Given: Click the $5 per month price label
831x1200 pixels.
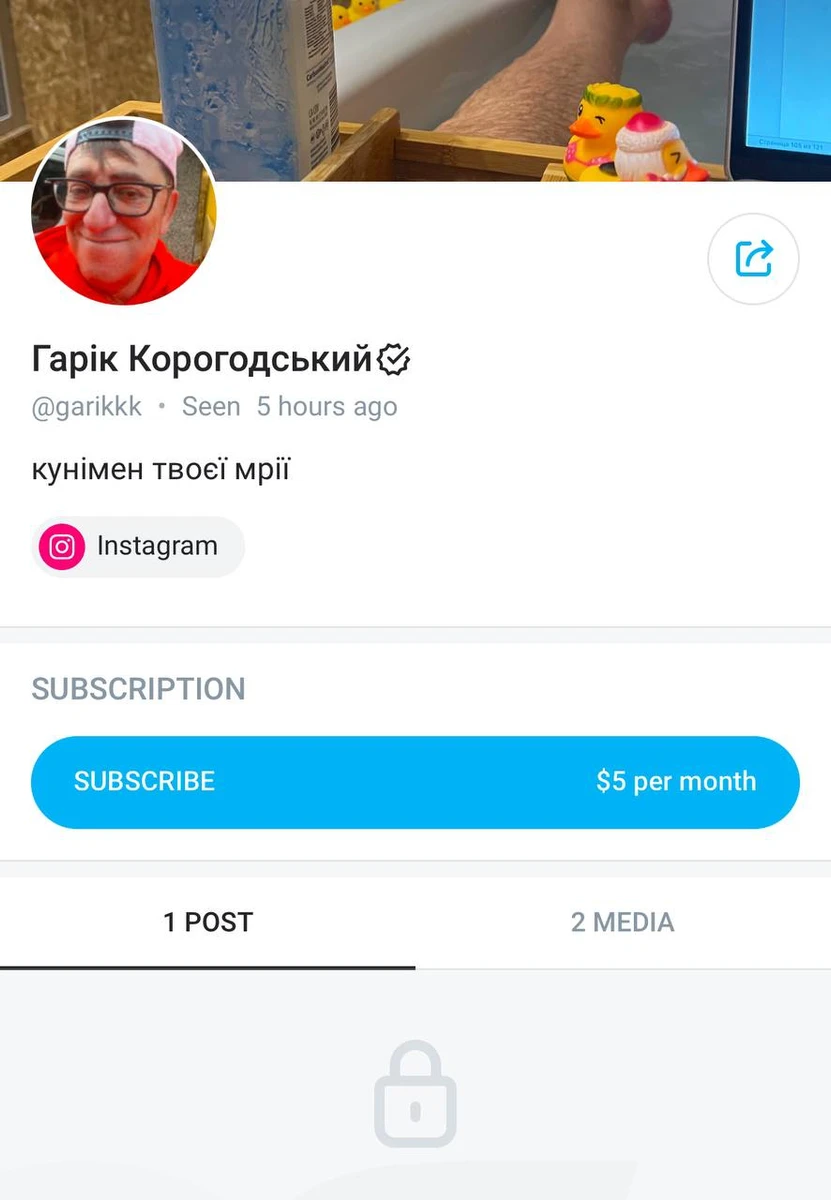Looking at the screenshot, I should (x=675, y=782).
